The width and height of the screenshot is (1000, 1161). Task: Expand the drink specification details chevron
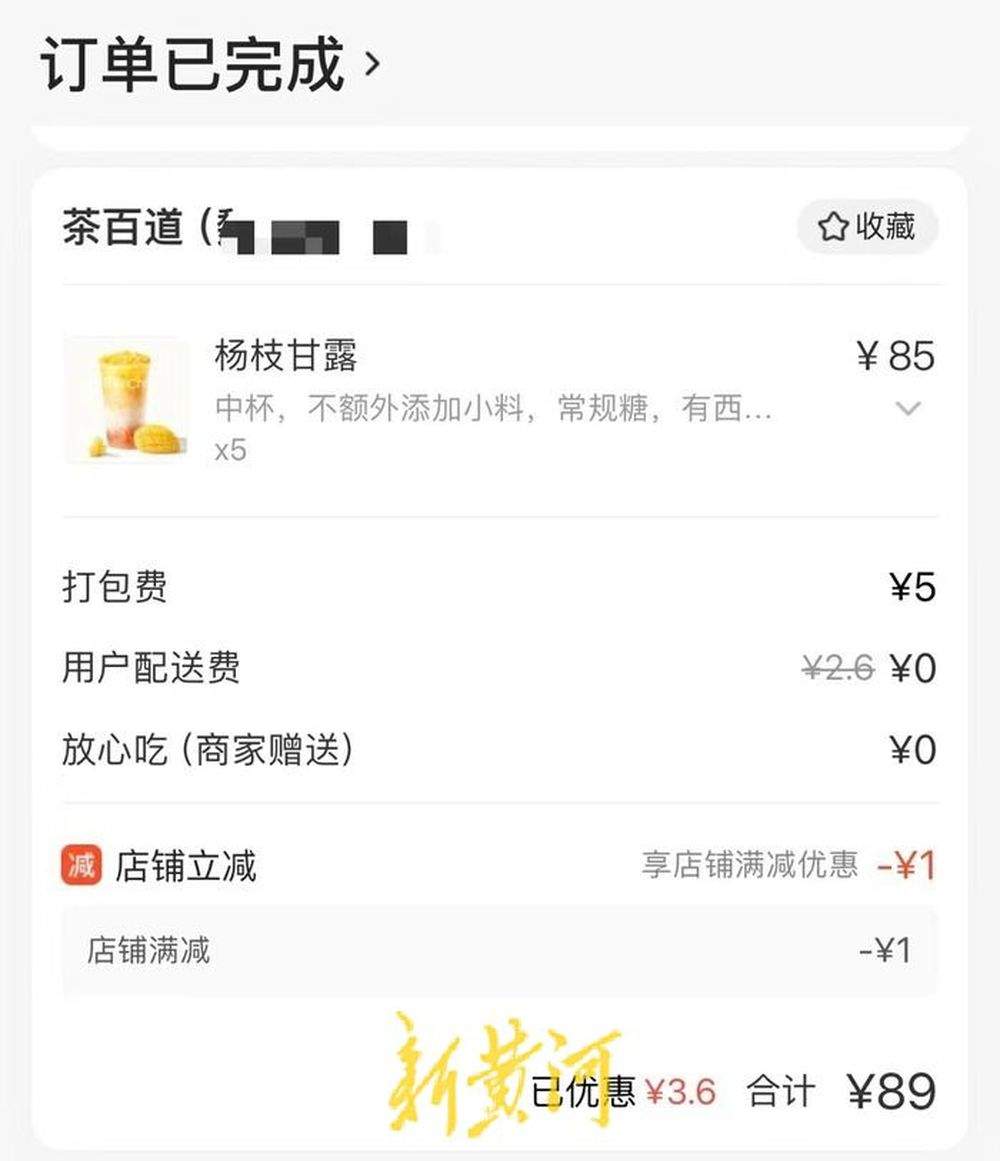pyautogui.click(x=907, y=408)
